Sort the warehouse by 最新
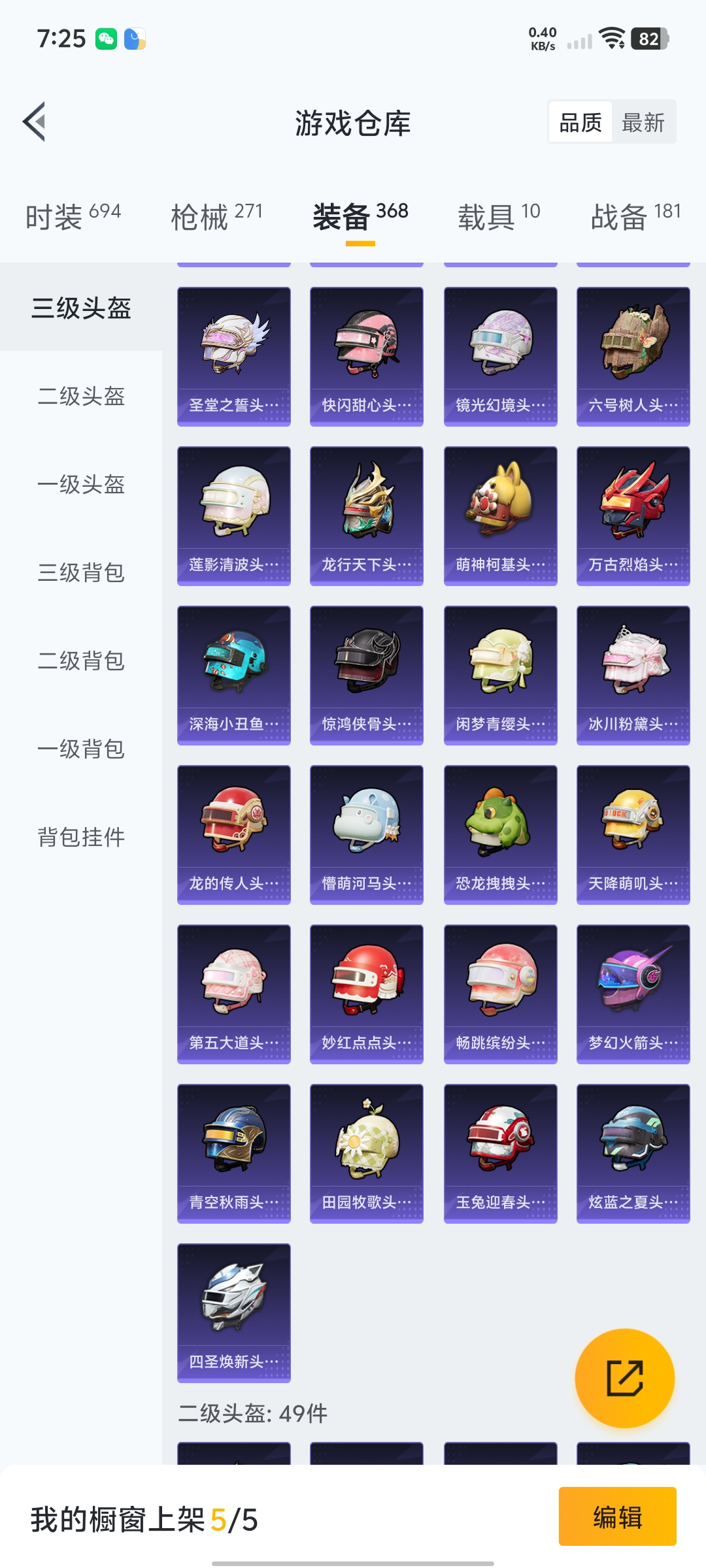This screenshot has height=1568, width=706. tap(643, 122)
